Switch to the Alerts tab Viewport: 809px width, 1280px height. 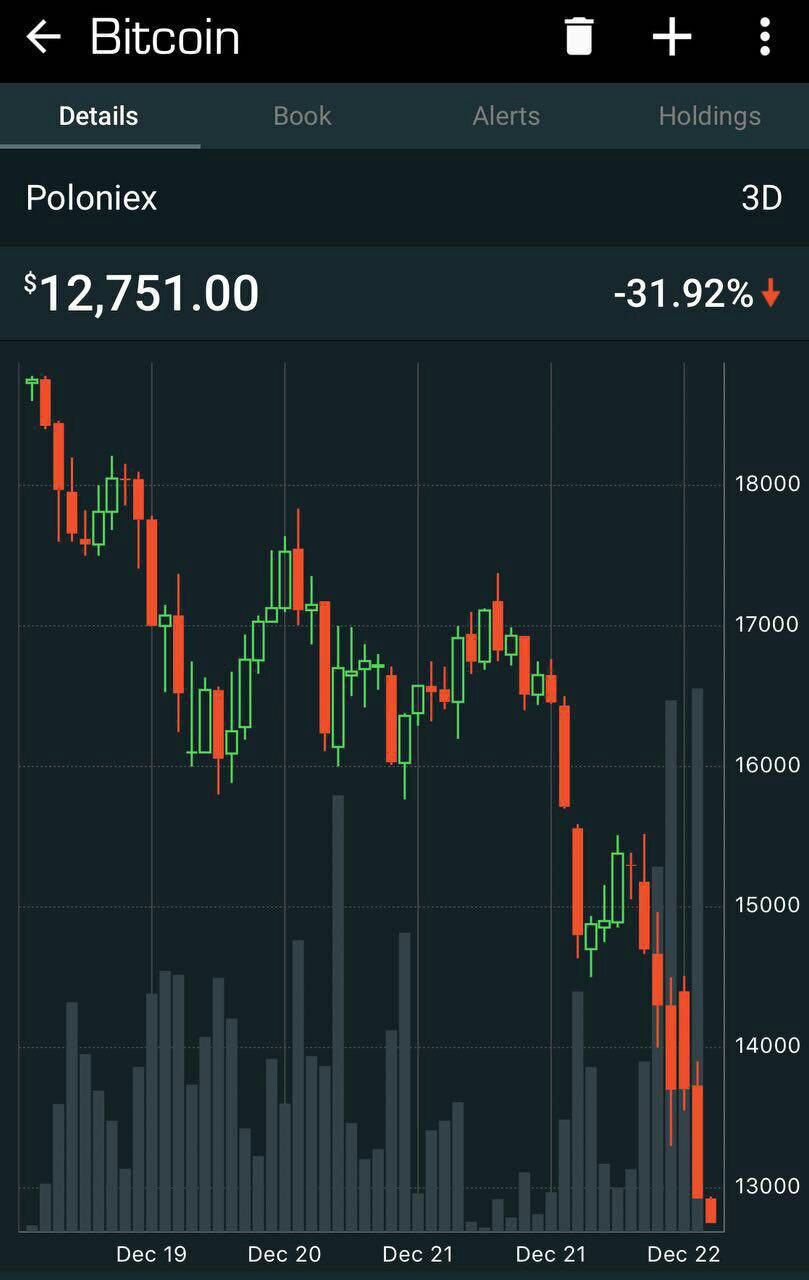click(506, 116)
